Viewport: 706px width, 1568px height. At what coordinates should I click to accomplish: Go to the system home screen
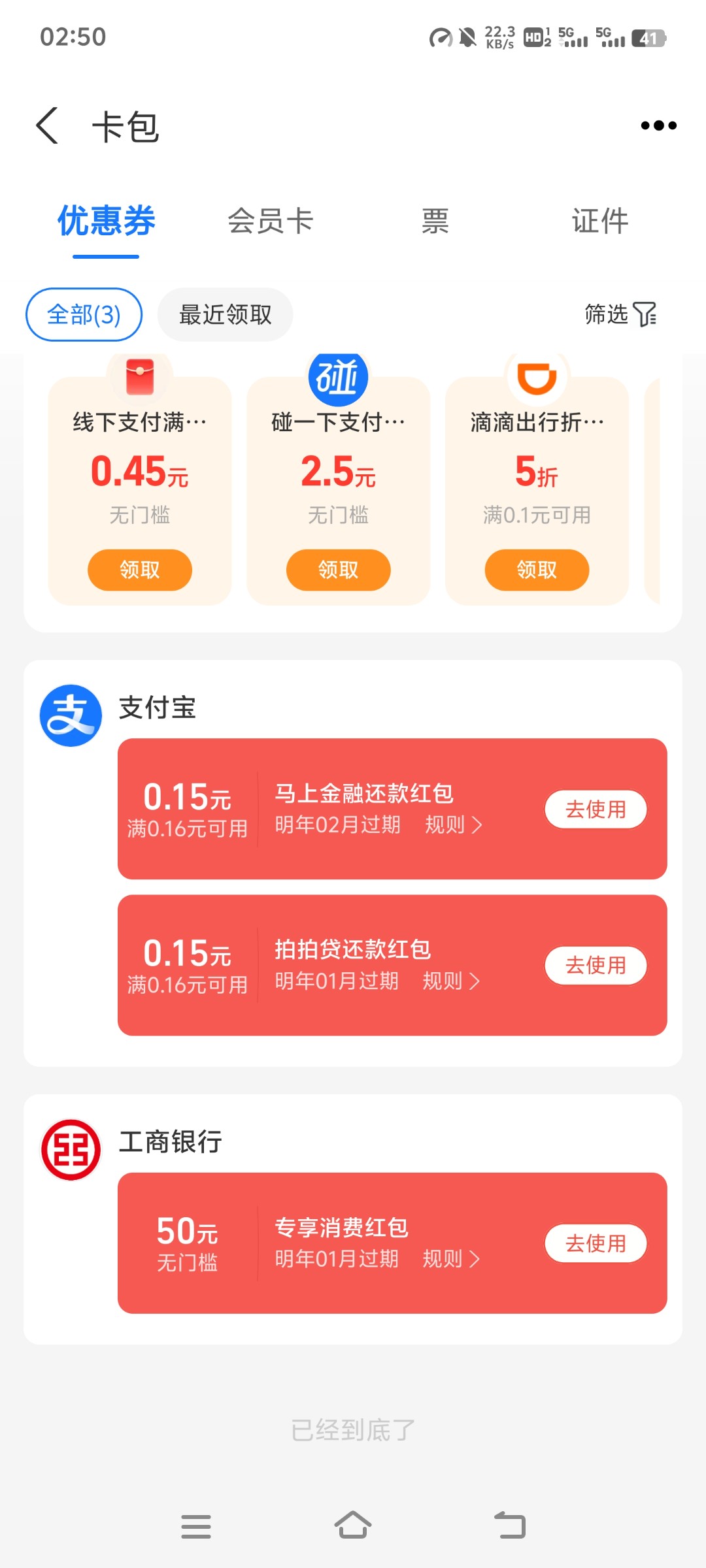(x=353, y=1526)
